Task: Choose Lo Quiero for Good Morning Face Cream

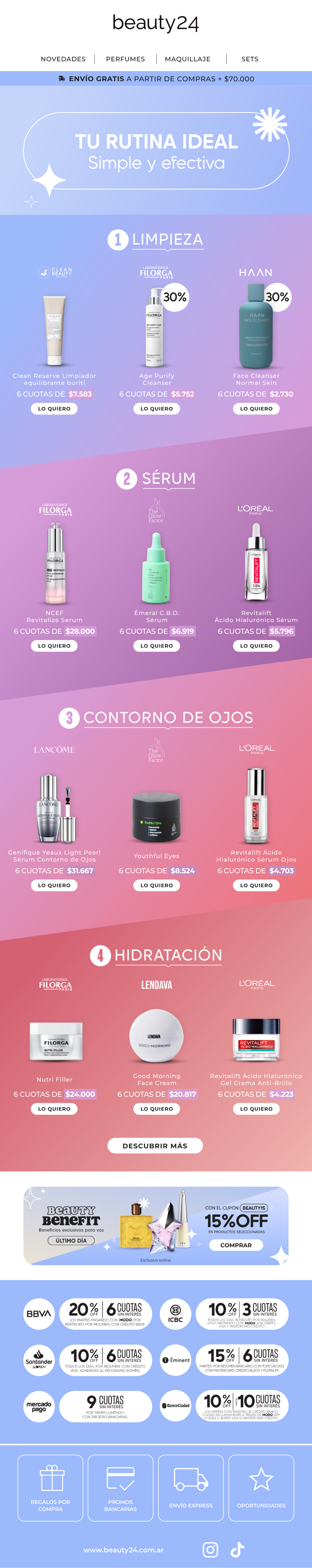Action: pos(157,1109)
